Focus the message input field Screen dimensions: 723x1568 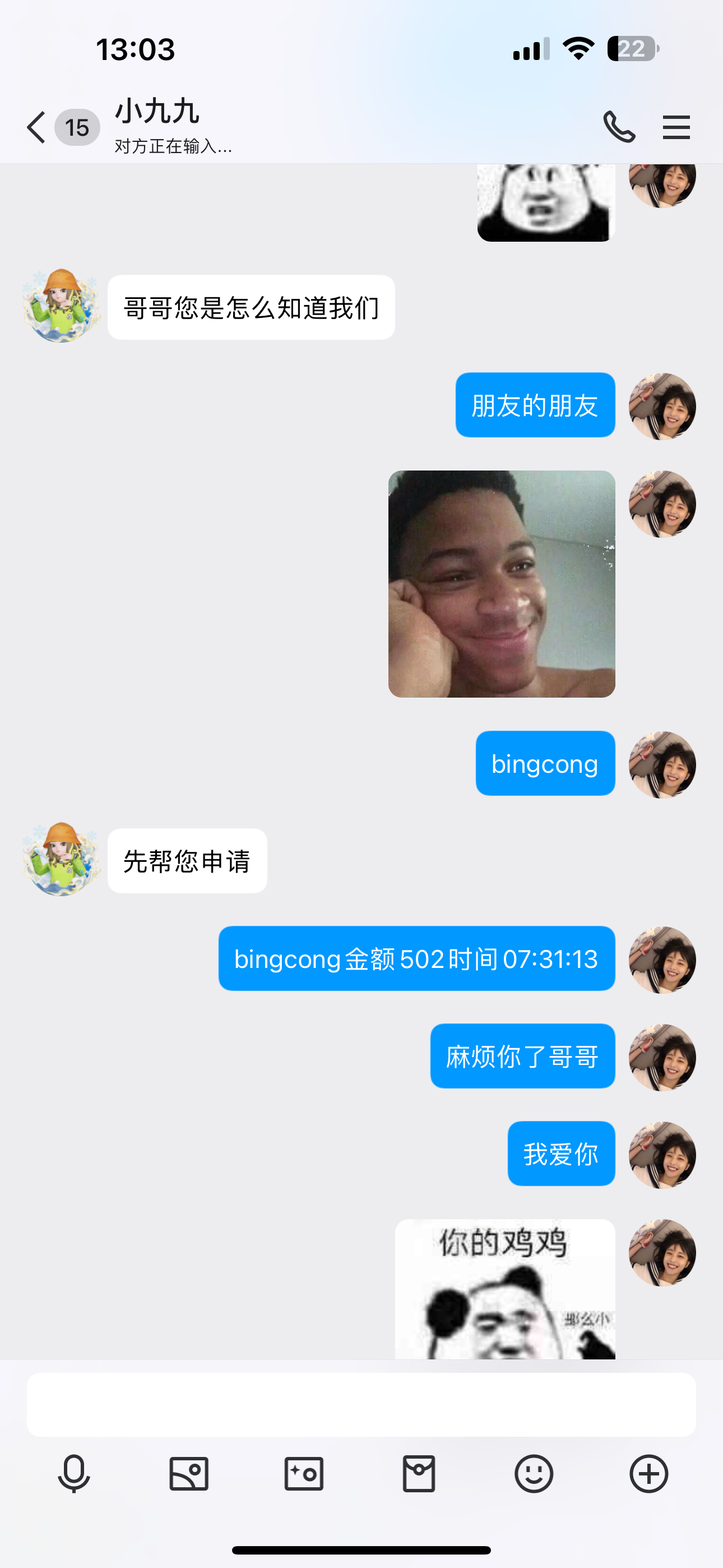(x=361, y=1404)
